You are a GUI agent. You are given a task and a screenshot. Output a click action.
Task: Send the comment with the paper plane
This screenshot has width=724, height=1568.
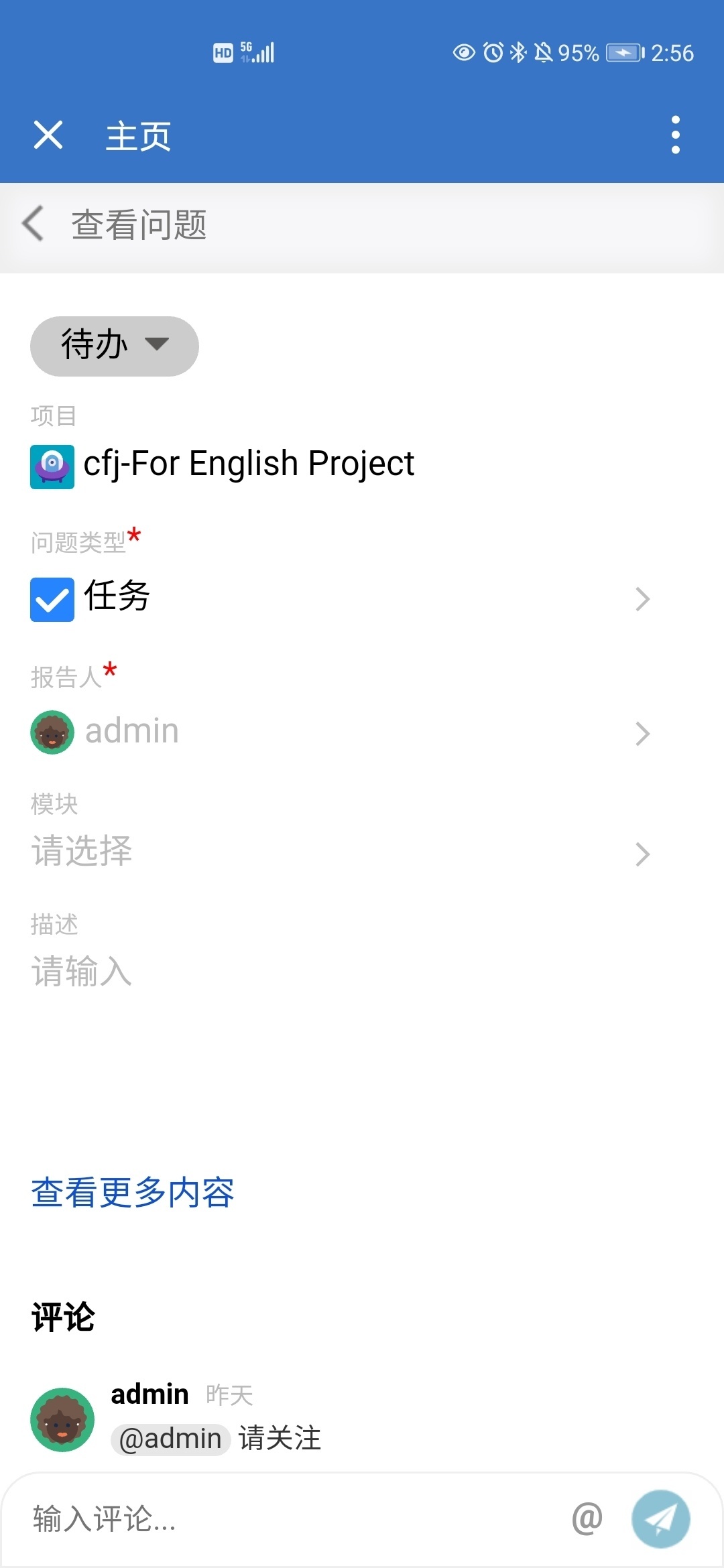pyautogui.click(x=660, y=1519)
